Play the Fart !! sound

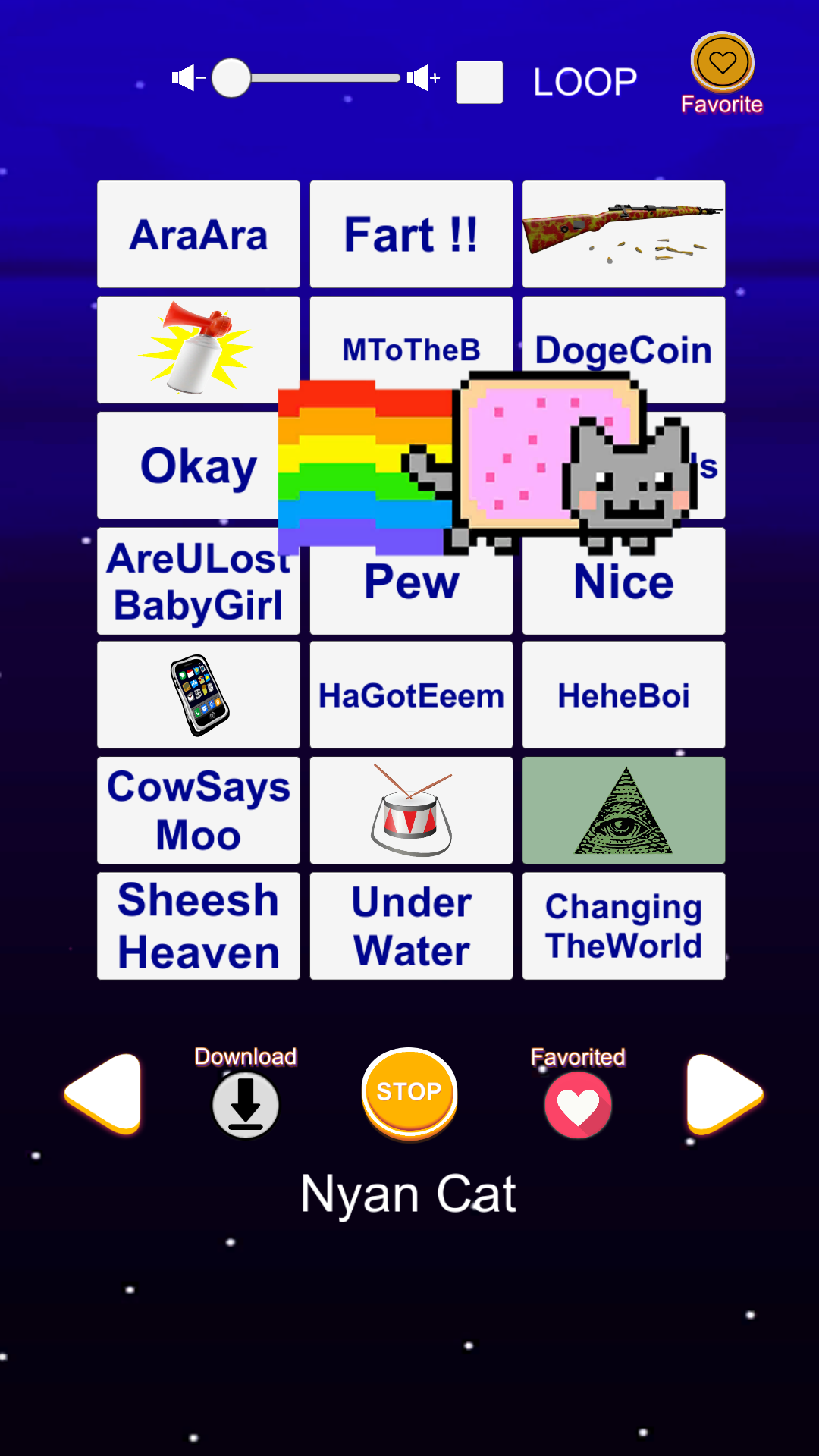pyautogui.click(x=411, y=234)
